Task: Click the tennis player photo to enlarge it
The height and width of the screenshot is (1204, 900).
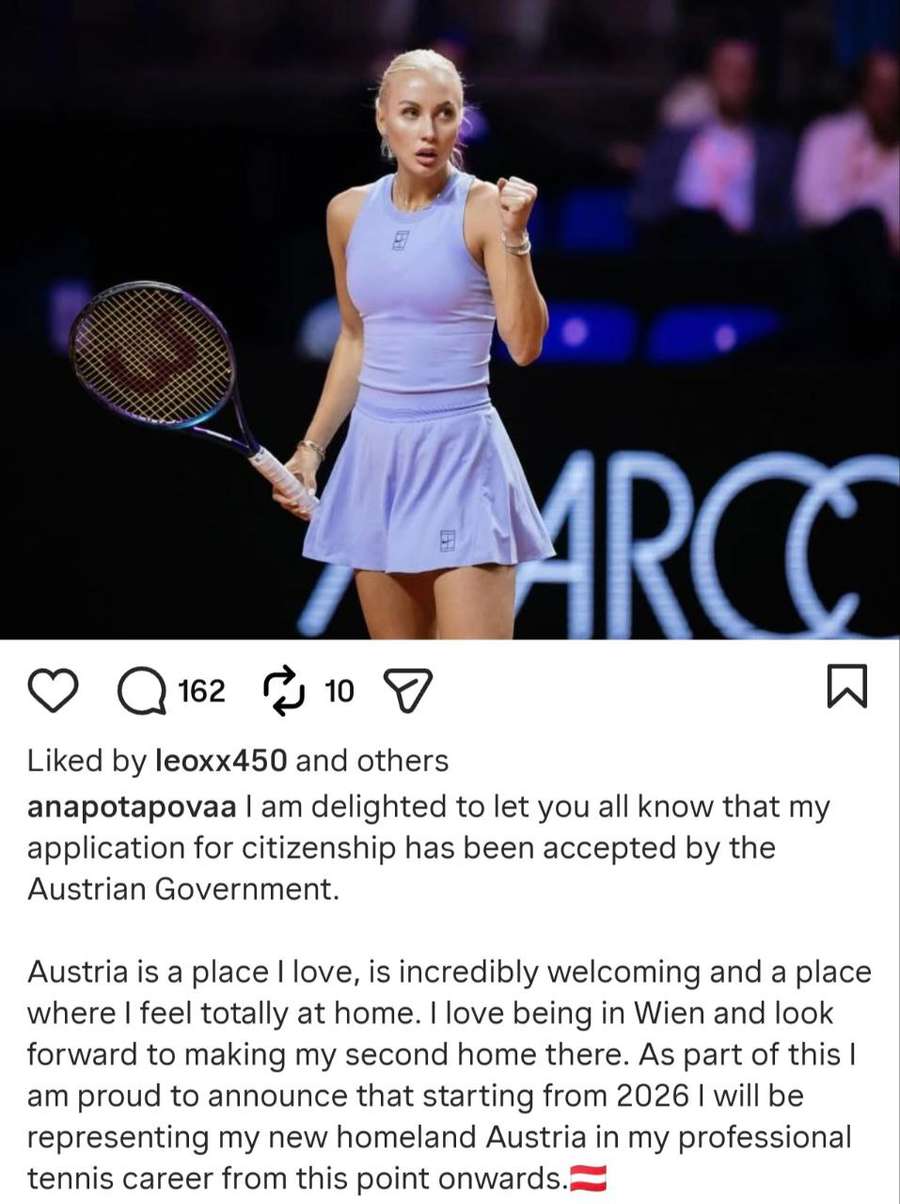Action: point(450,320)
